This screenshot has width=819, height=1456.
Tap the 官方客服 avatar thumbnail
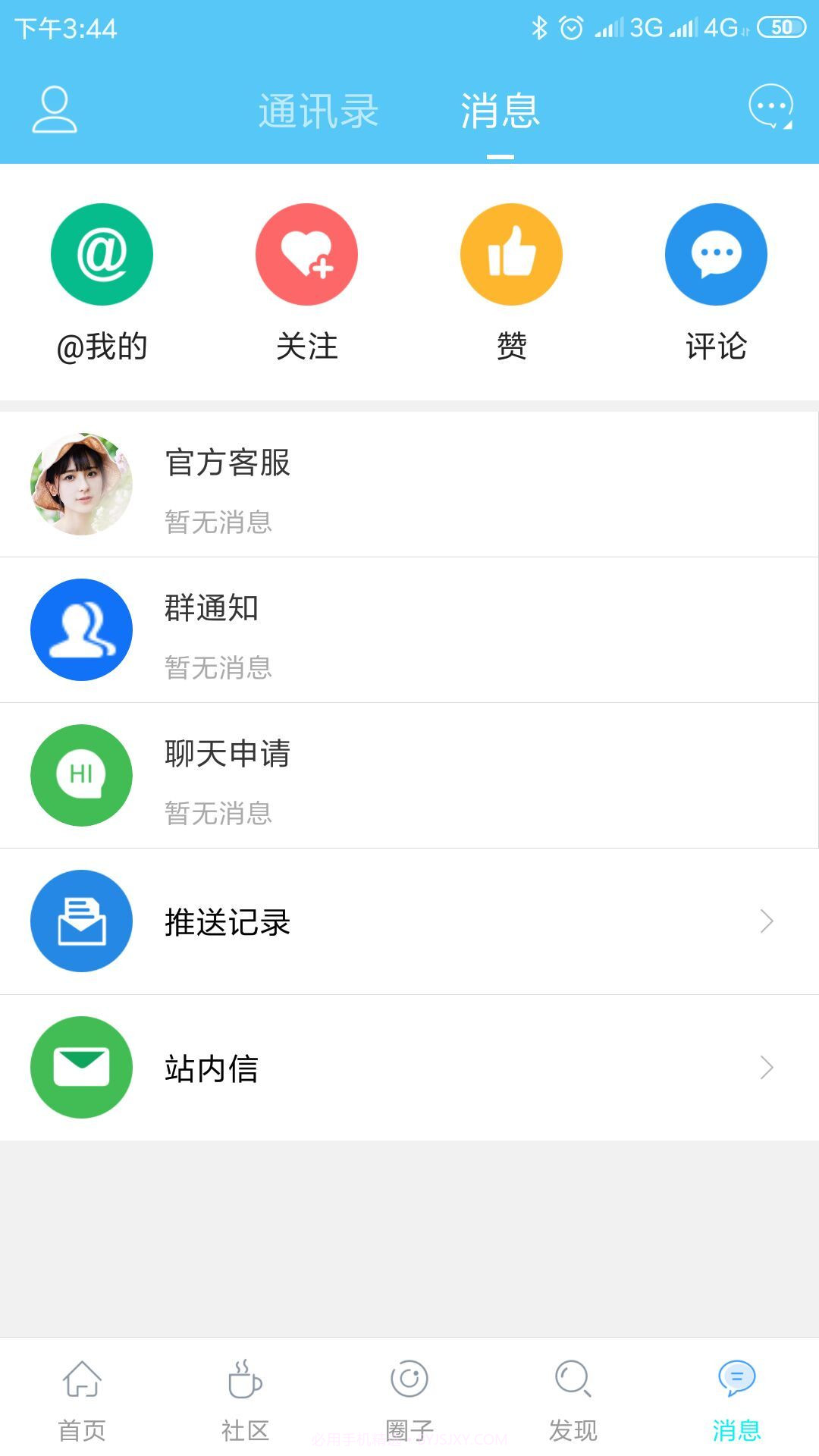pos(81,484)
